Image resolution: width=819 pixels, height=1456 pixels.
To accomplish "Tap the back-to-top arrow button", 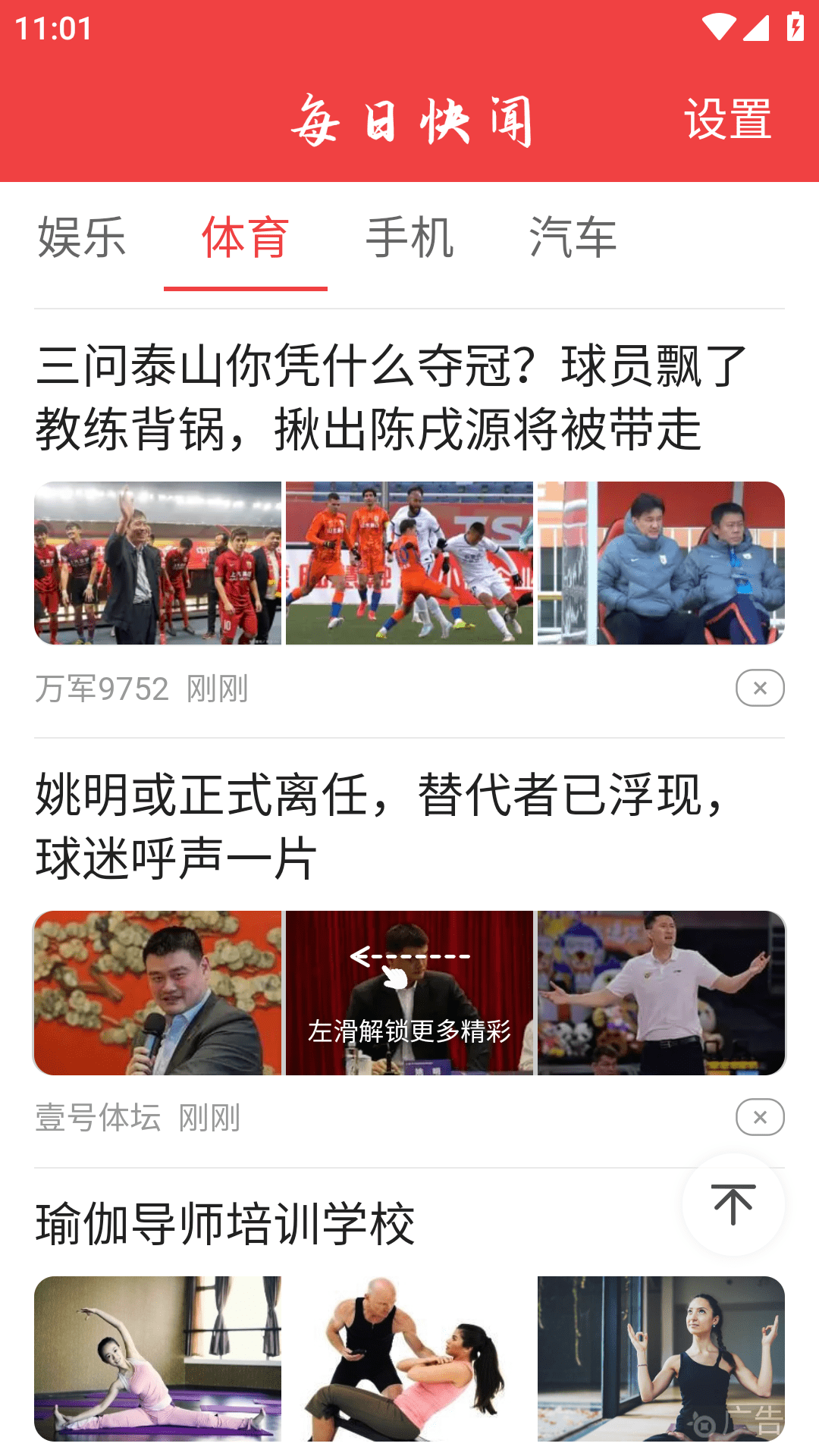I will point(733,1204).
